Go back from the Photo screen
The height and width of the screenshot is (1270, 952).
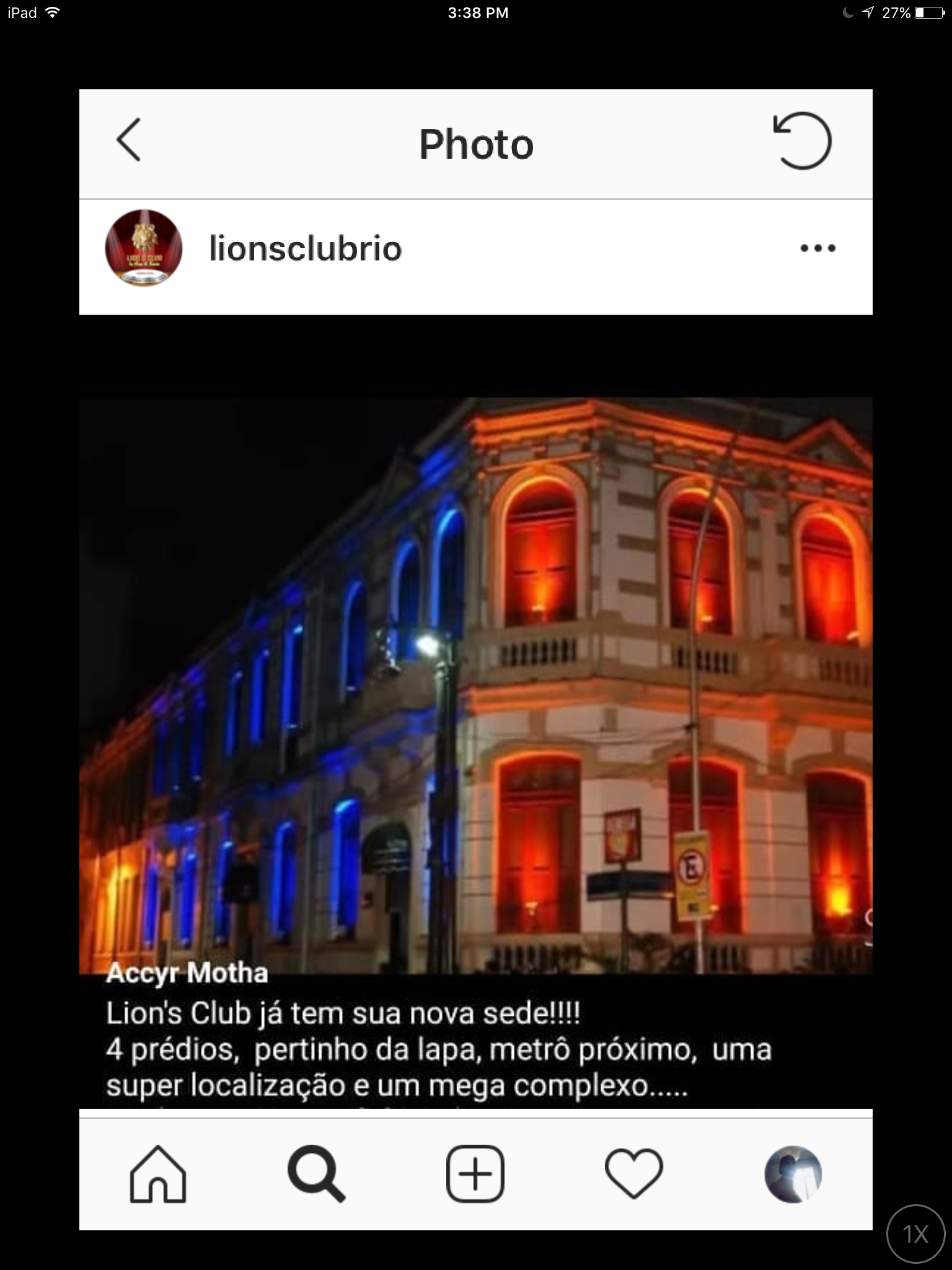pos(129,140)
